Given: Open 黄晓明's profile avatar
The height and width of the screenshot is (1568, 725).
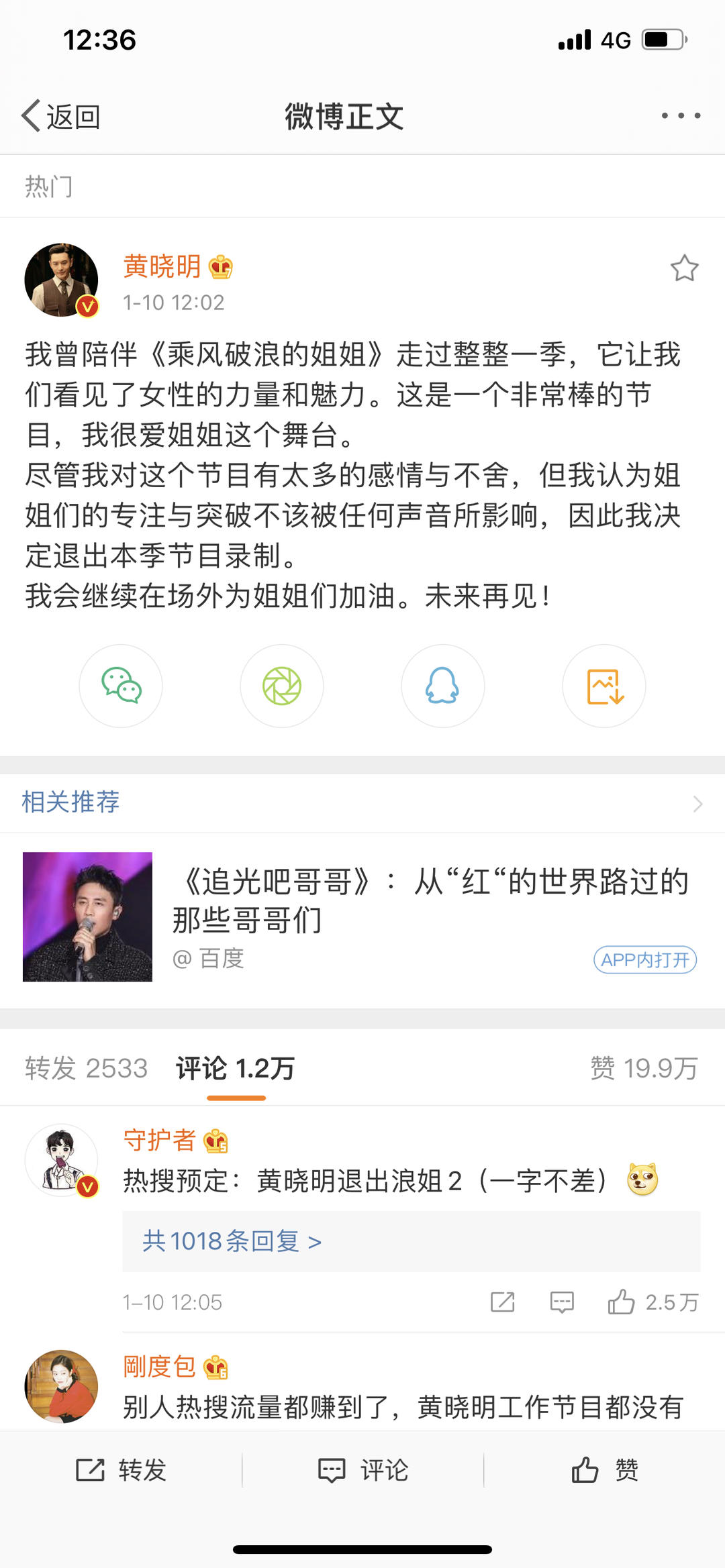Looking at the screenshot, I should (x=61, y=280).
